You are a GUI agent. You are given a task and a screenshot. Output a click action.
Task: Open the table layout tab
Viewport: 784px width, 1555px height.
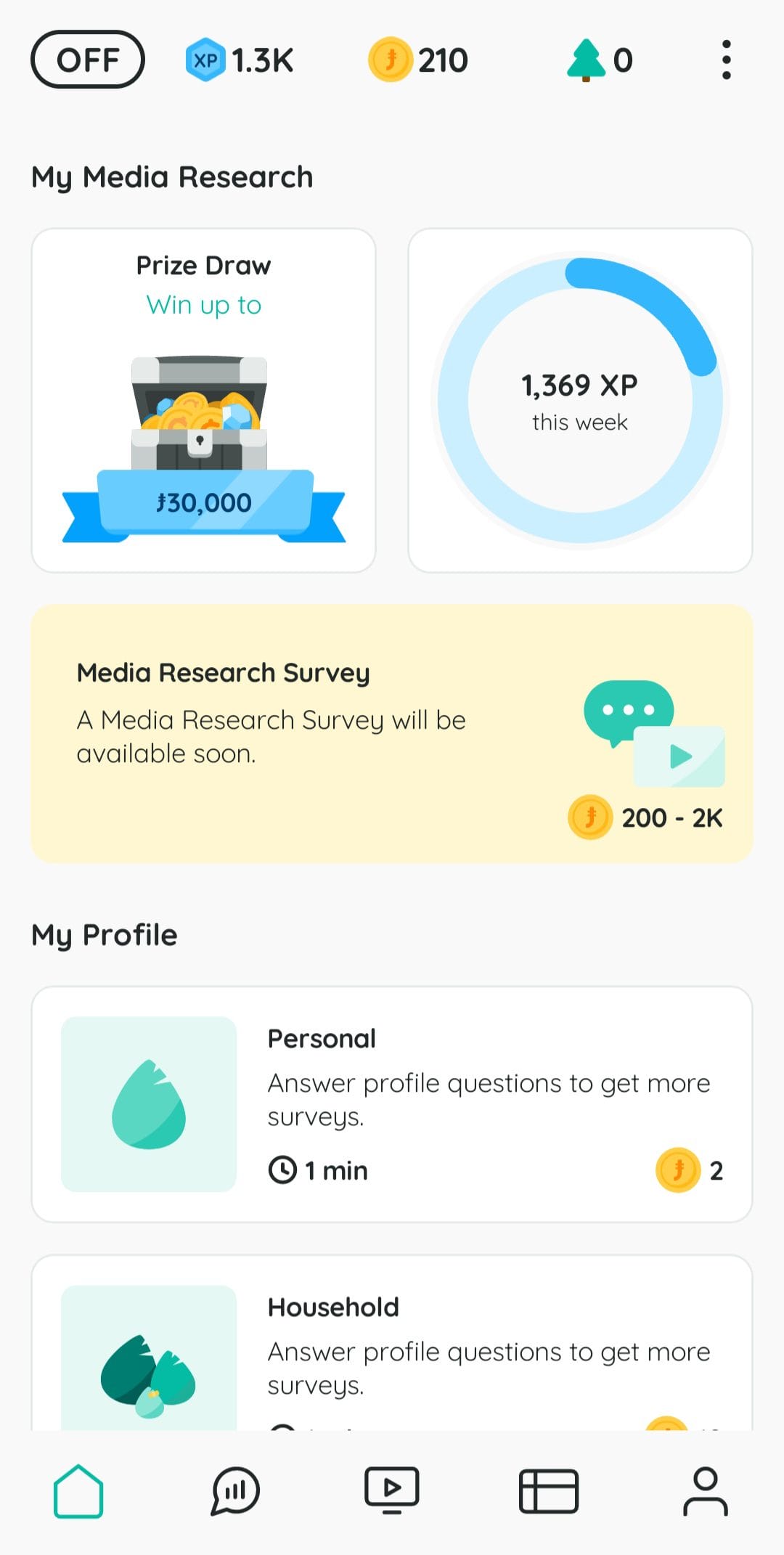point(549,1491)
